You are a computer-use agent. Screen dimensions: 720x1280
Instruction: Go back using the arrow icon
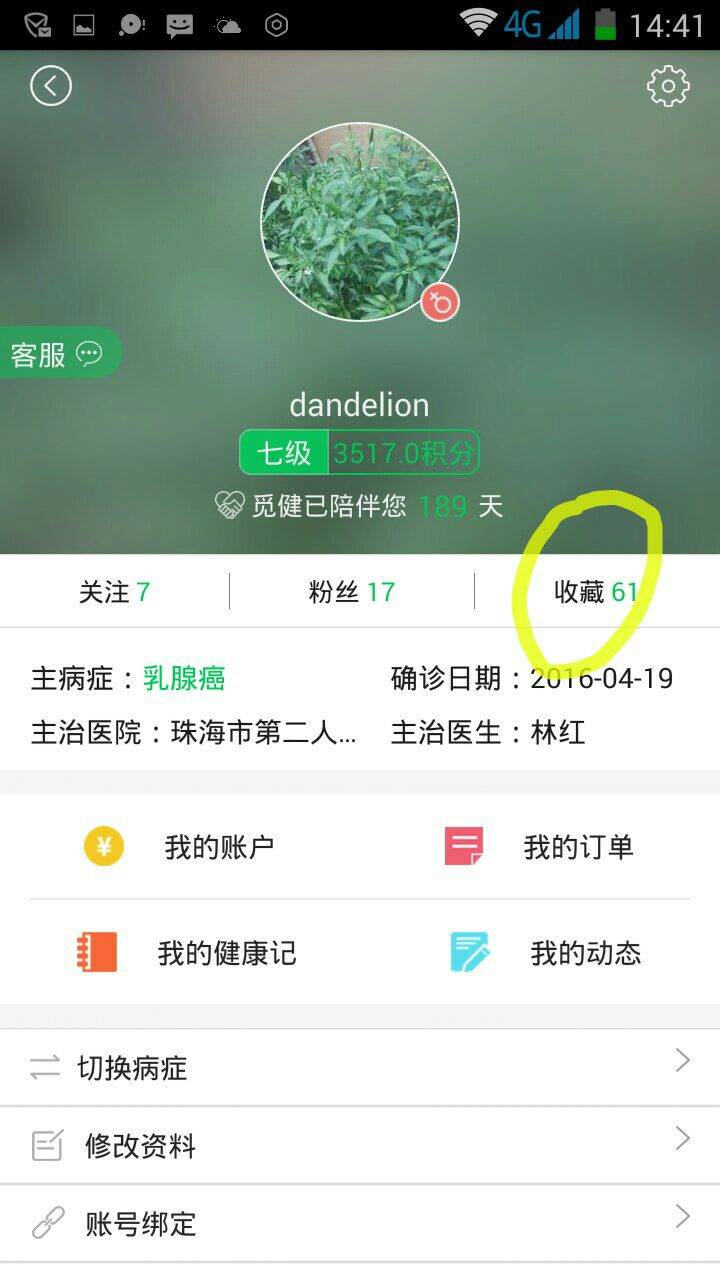(x=51, y=87)
